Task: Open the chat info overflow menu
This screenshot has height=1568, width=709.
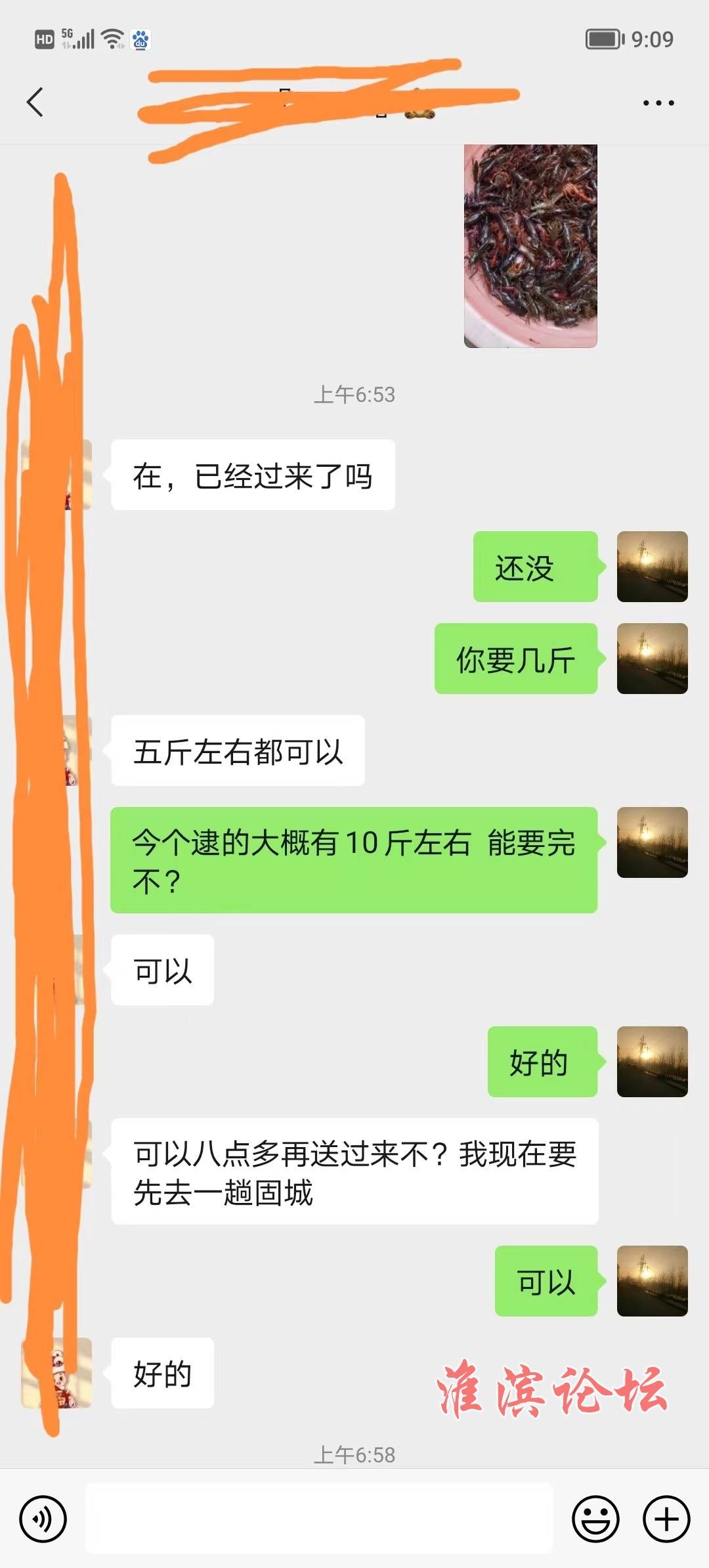Action: [x=658, y=103]
